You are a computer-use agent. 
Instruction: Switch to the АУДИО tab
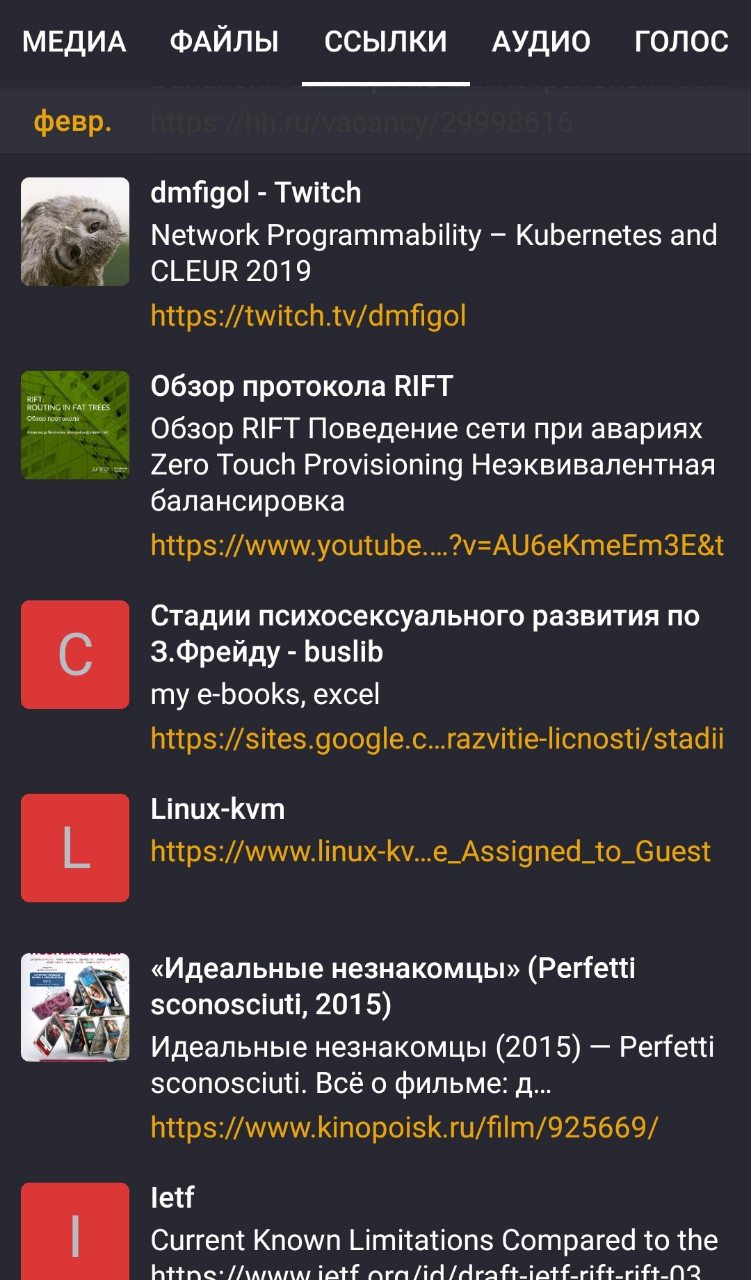541,42
